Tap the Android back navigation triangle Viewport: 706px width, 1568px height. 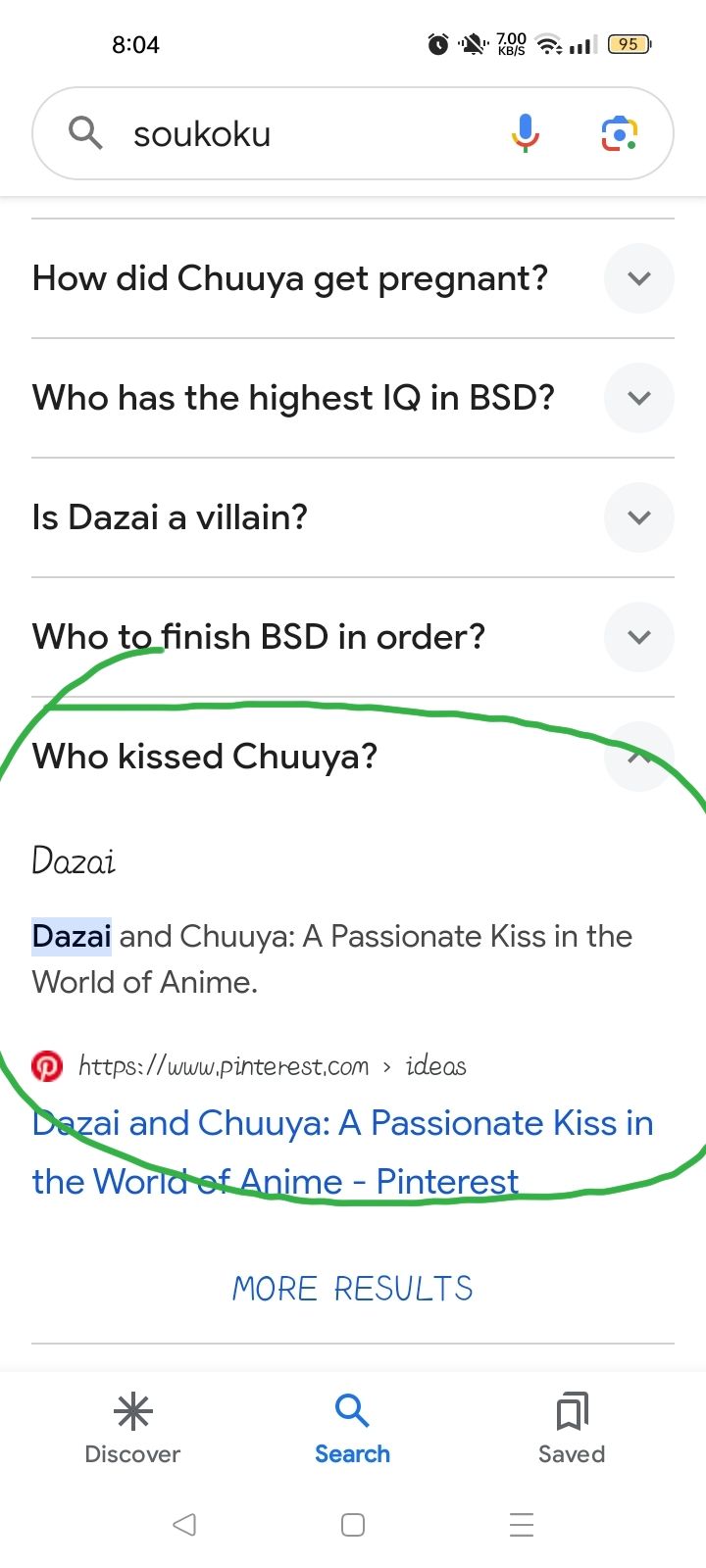(x=184, y=1525)
